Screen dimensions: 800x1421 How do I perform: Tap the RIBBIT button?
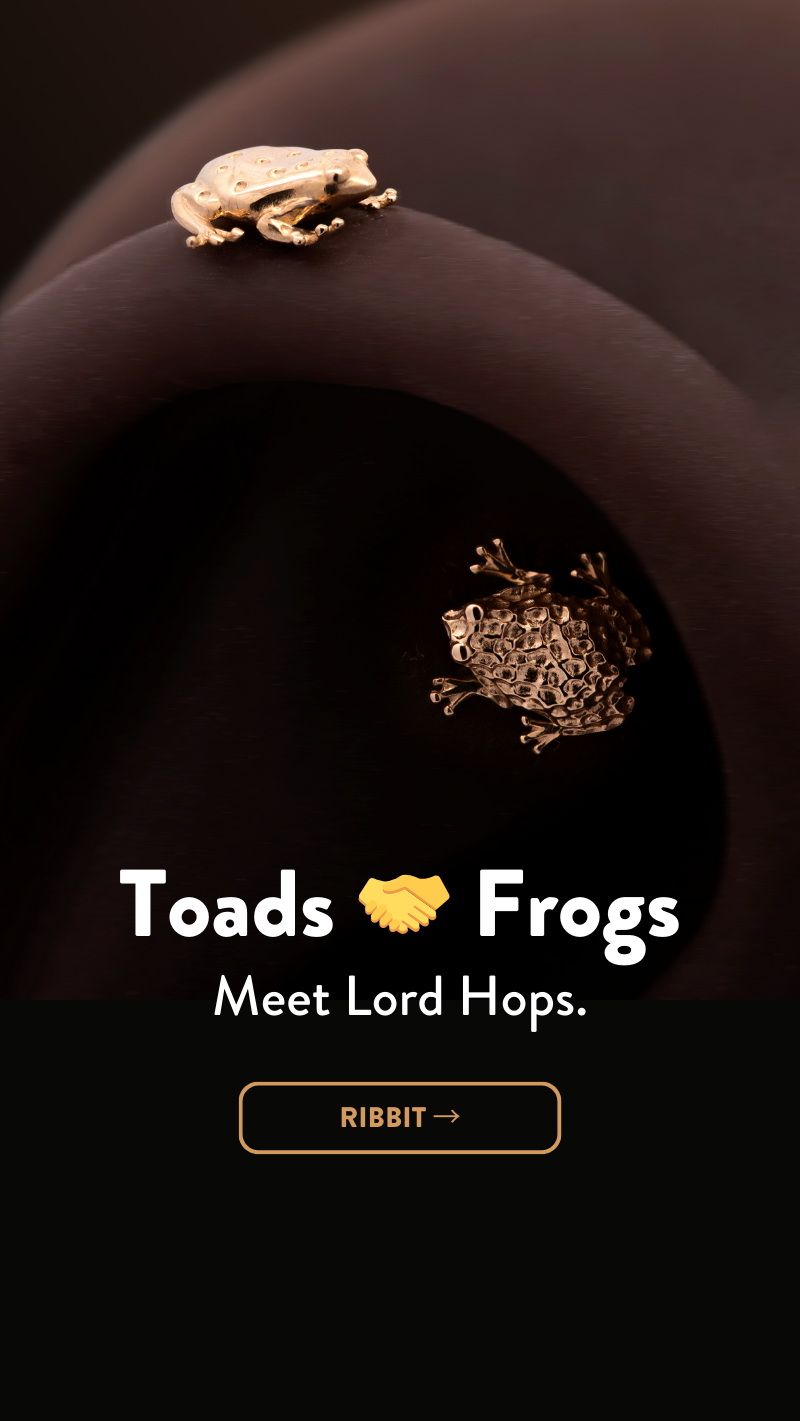[400, 1117]
